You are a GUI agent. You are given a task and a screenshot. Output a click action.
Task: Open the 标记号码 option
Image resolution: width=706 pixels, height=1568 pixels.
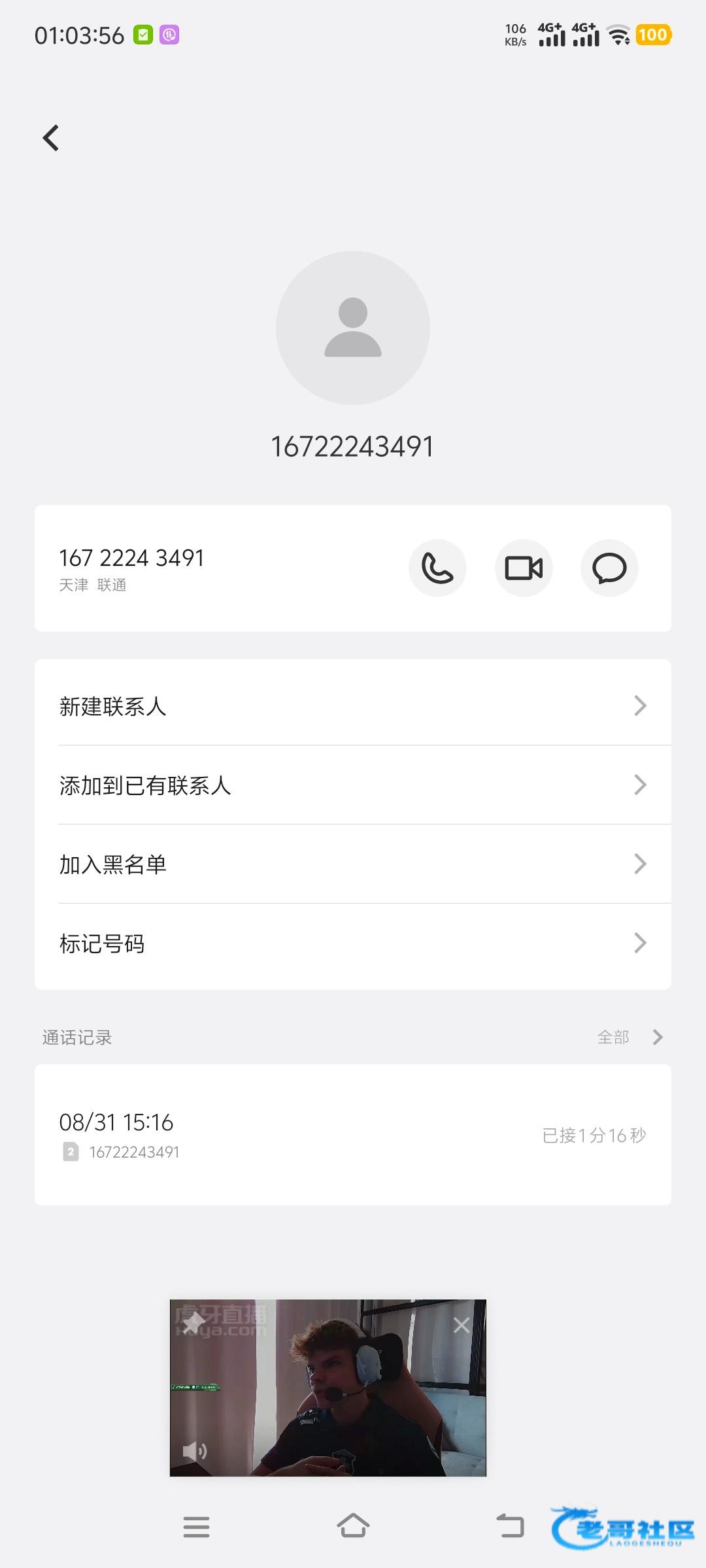[x=353, y=943]
